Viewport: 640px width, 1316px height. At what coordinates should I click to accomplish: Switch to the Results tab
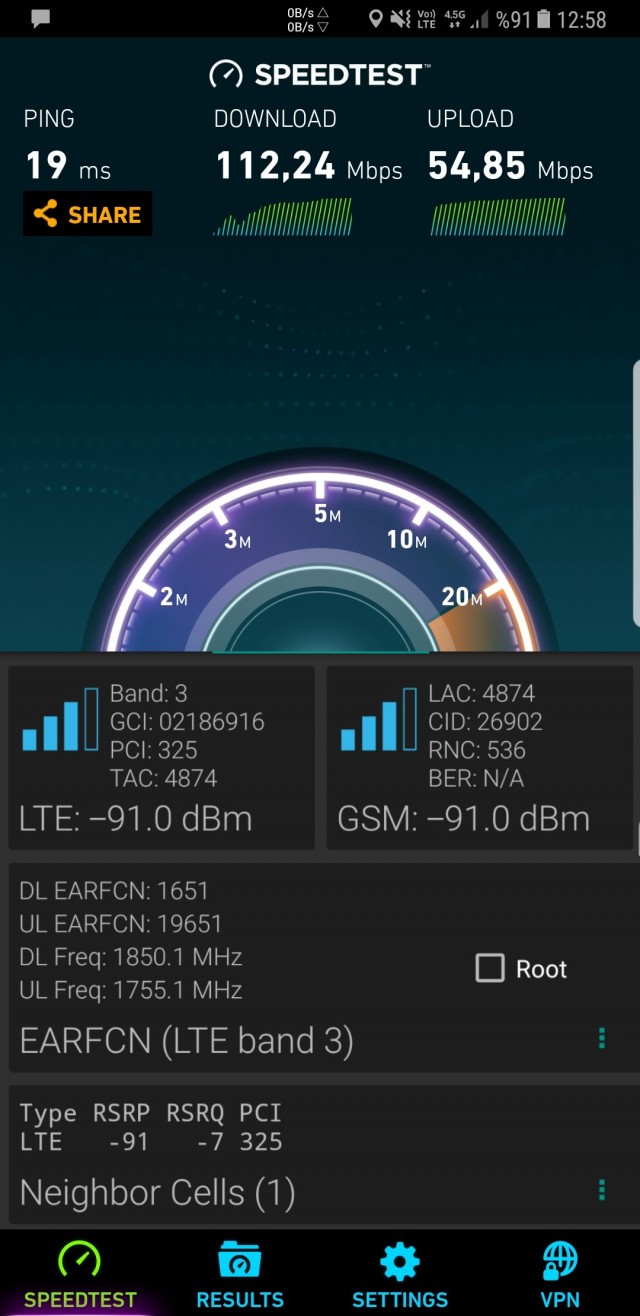240,1274
